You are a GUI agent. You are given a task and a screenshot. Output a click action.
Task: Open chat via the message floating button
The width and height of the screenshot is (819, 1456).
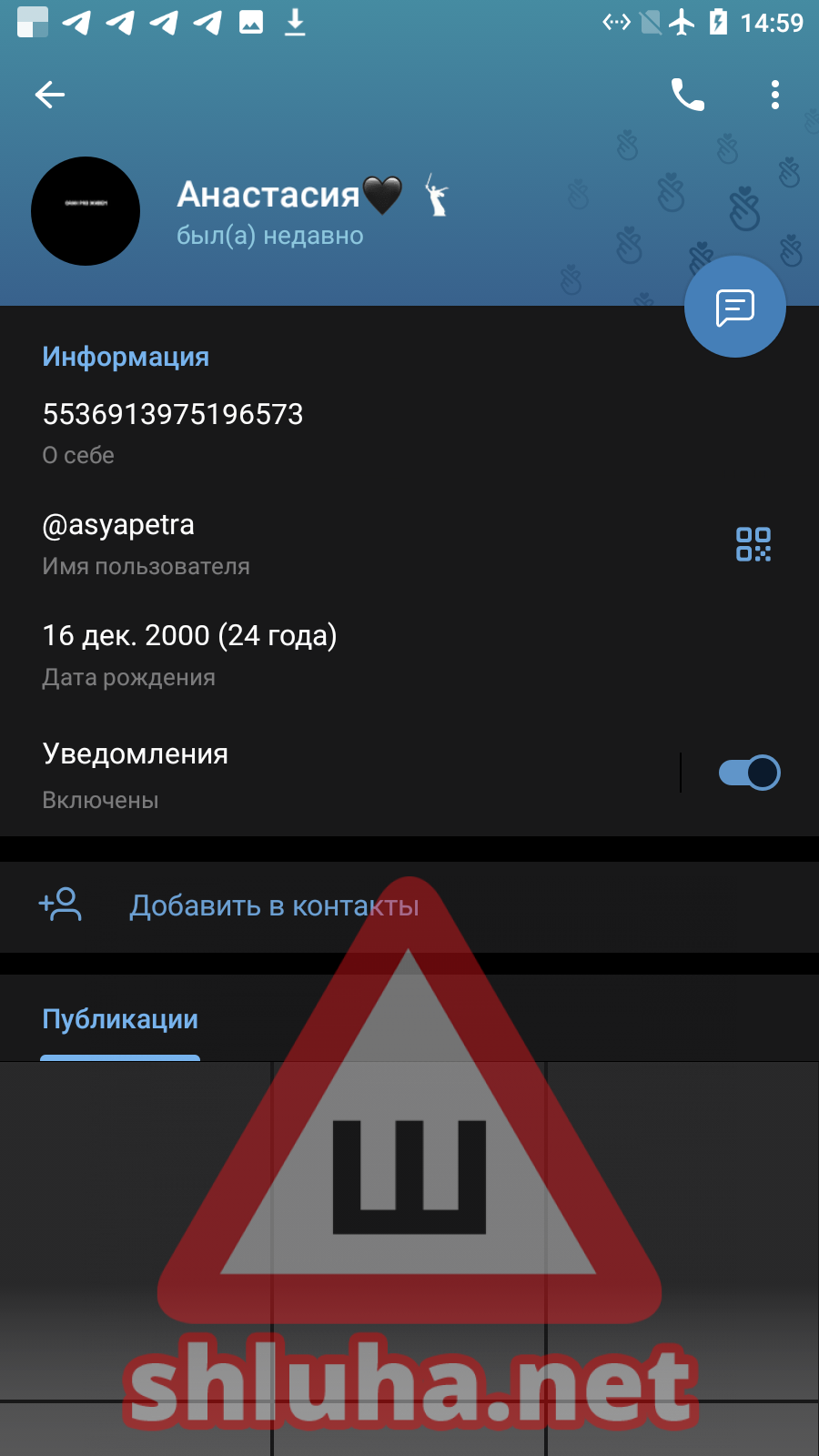point(734,308)
